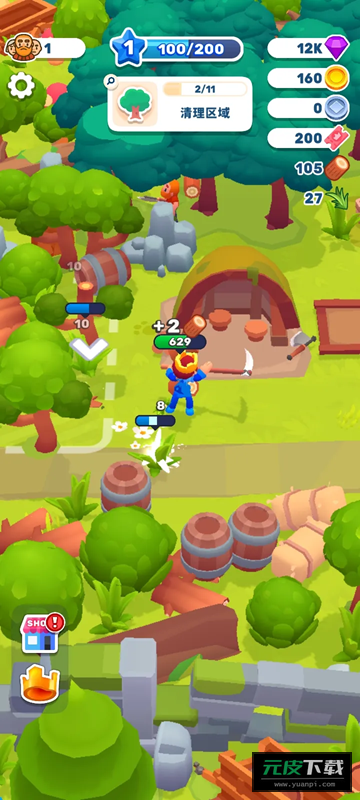360x800 pixels.
Task: Open the crown rewards icon
Action: (x=40, y=685)
